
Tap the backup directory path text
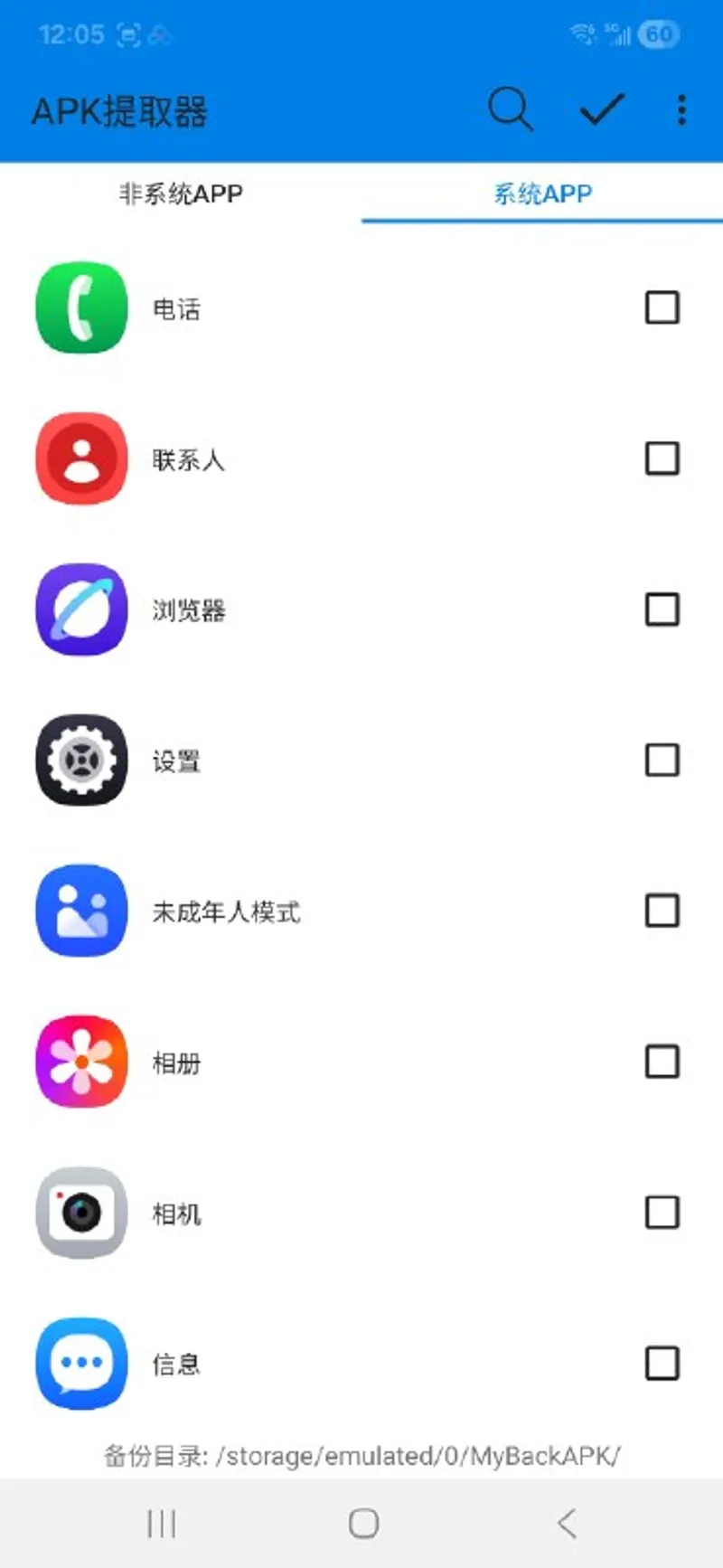click(x=361, y=1456)
